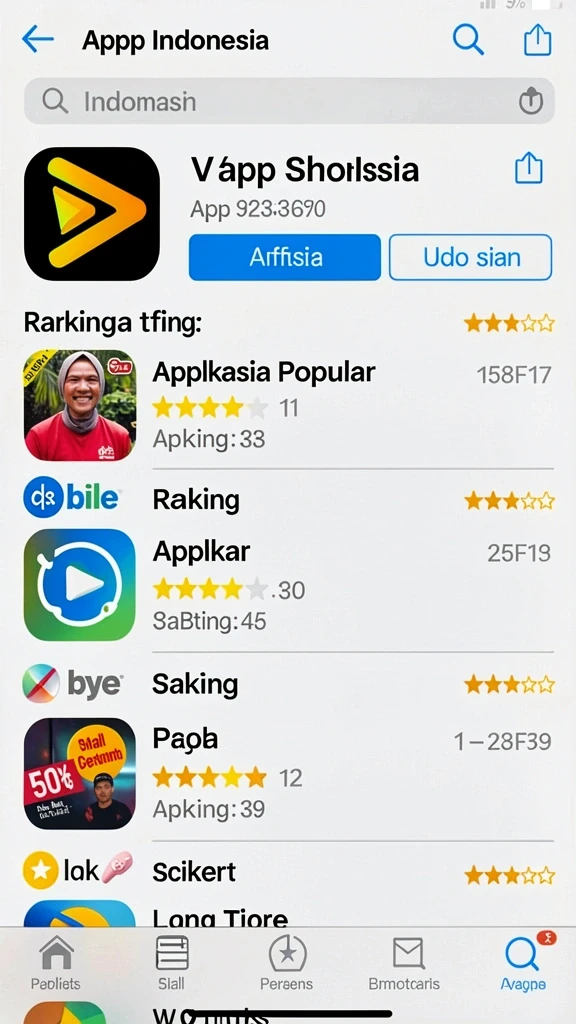Switch to the Persens tab

point(287,963)
